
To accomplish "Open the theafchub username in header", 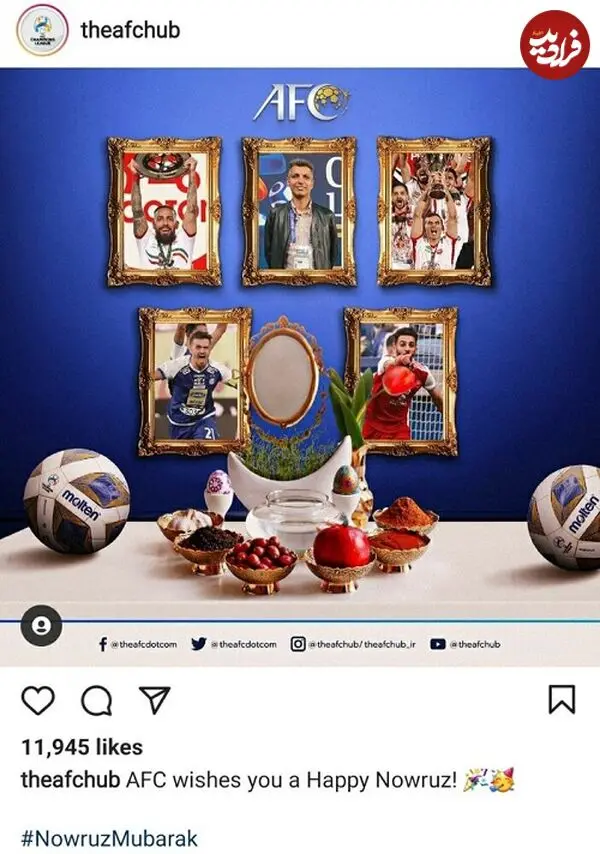I will tap(130, 30).
